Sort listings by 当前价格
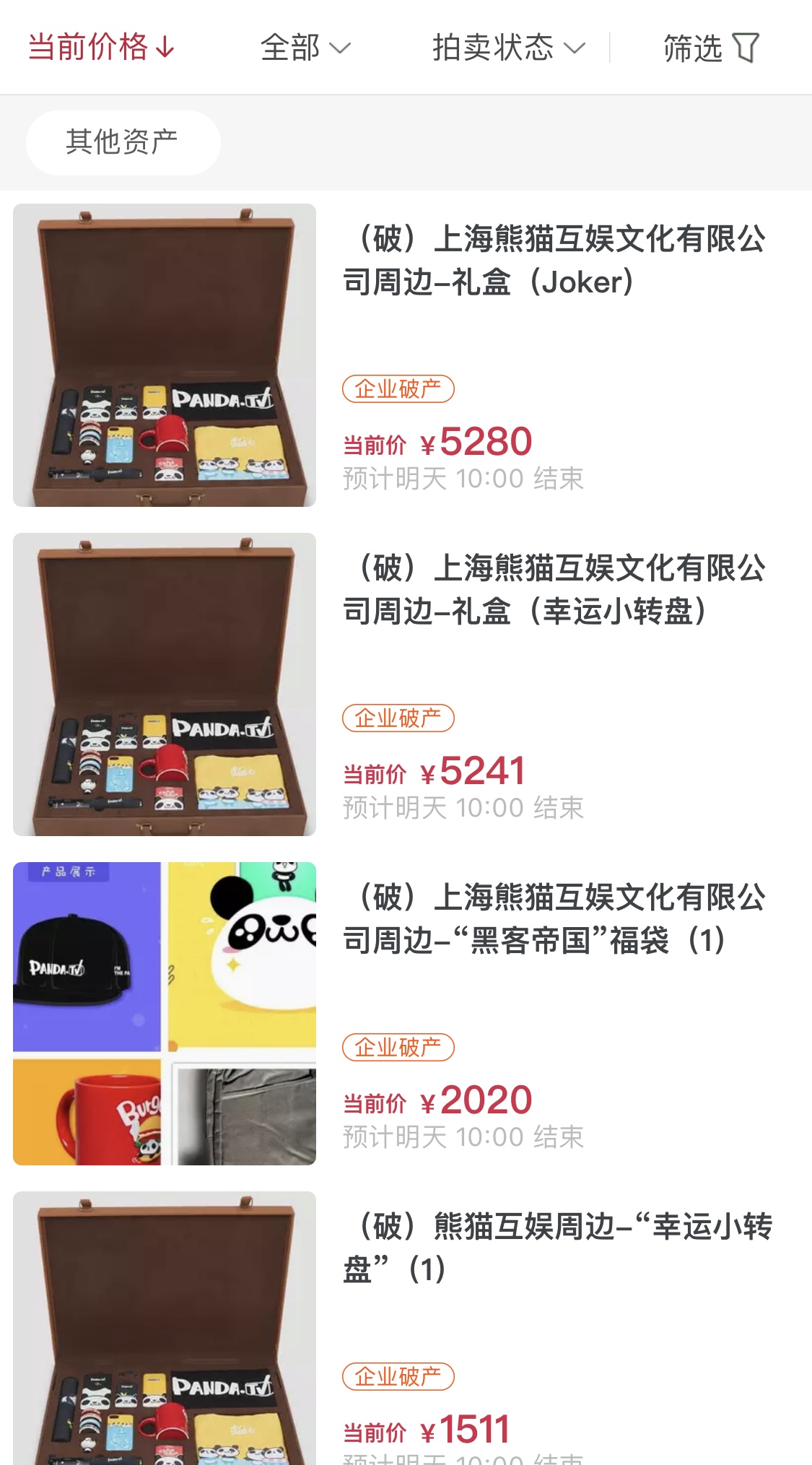The width and height of the screenshot is (812, 1465). [101, 48]
